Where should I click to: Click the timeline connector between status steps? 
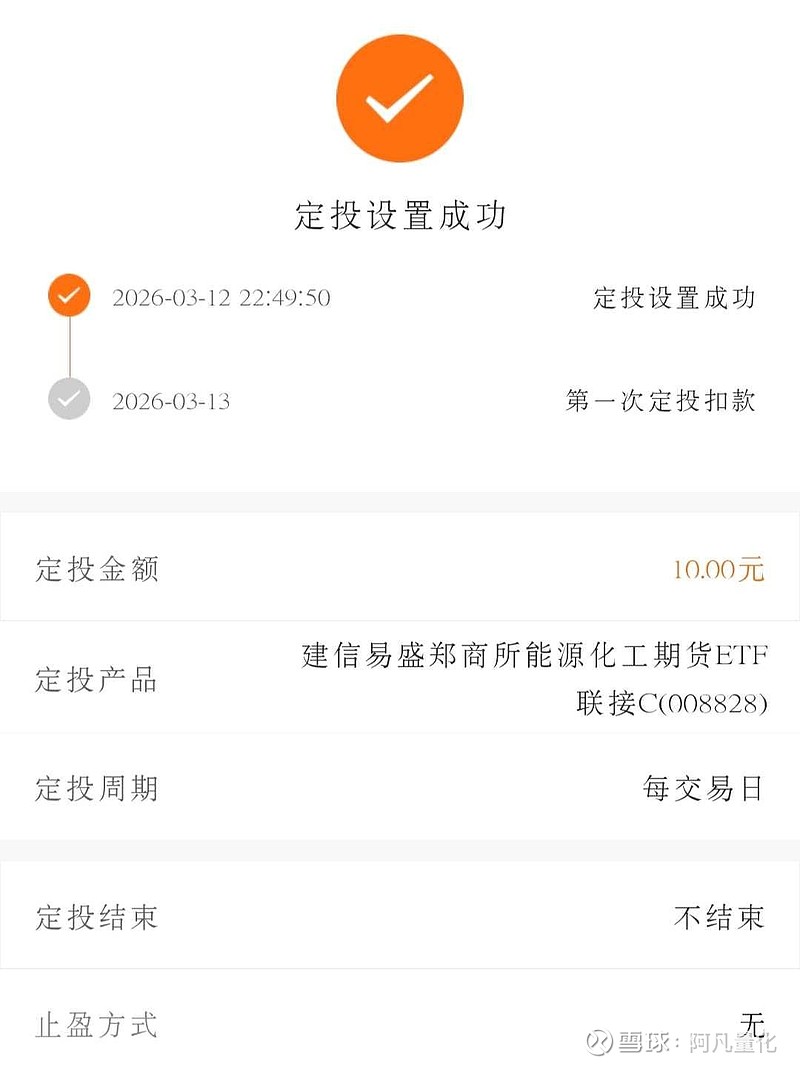[x=68, y=346]
